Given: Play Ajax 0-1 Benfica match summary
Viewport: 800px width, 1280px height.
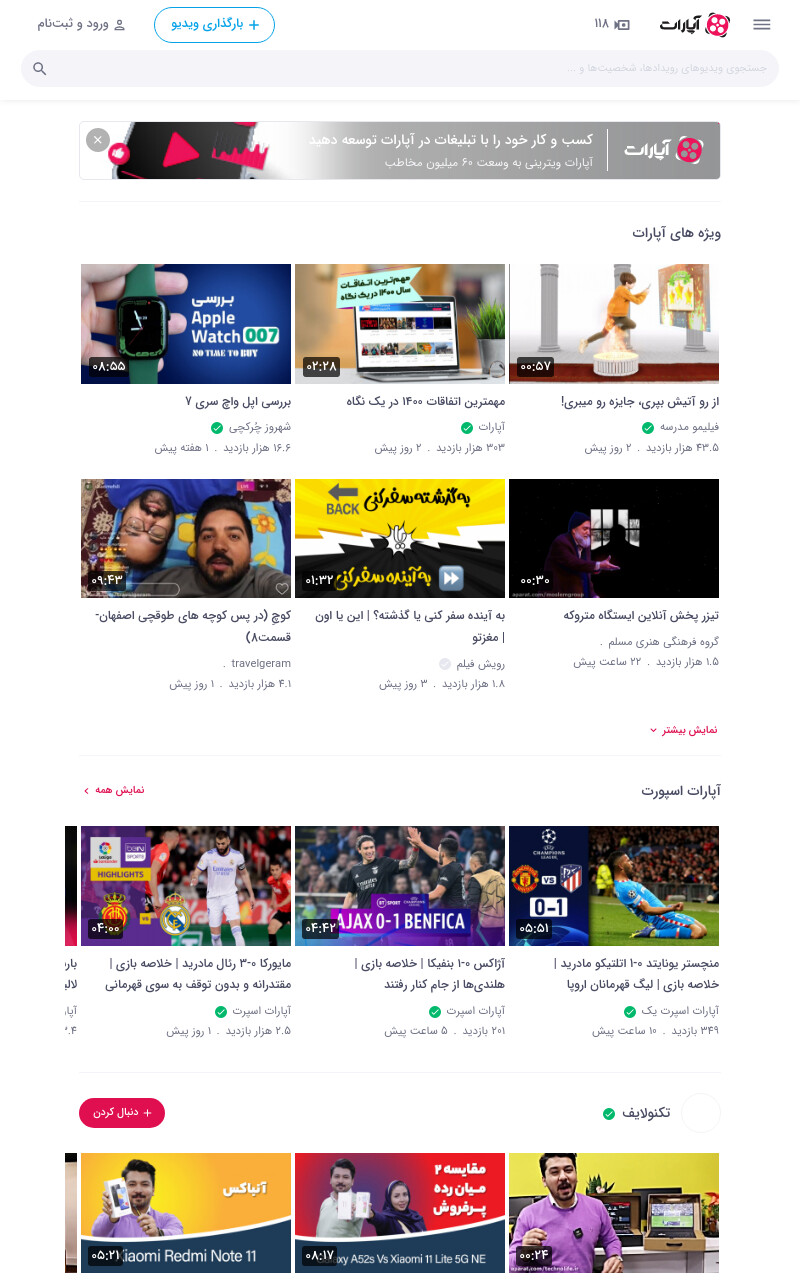Looking at the screenshot, I should tap(400, 886).
